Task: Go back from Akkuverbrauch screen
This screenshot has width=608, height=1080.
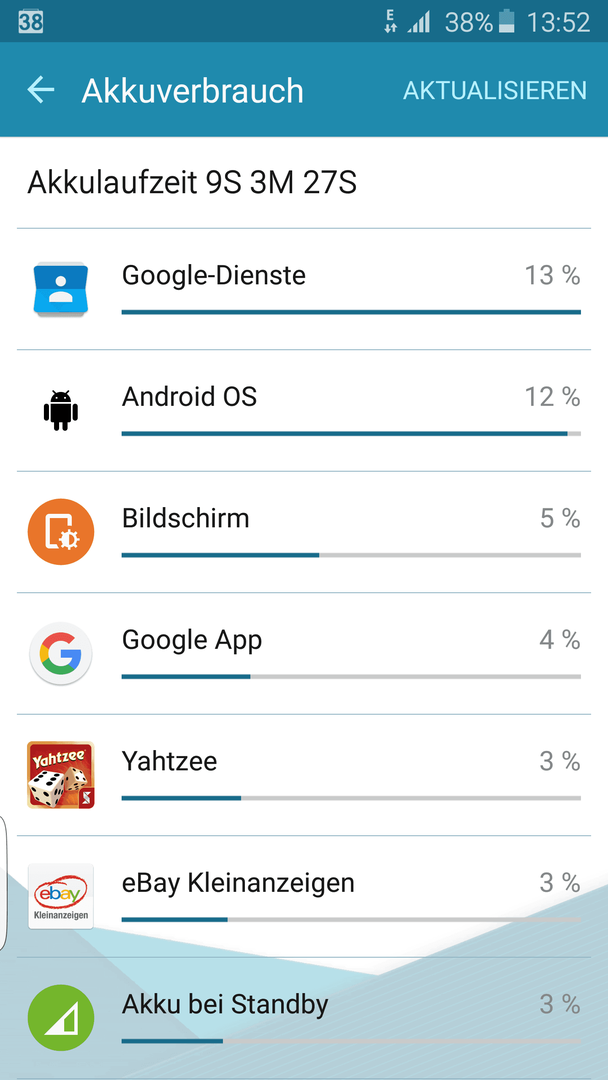Action: click(x=41, y=90)
